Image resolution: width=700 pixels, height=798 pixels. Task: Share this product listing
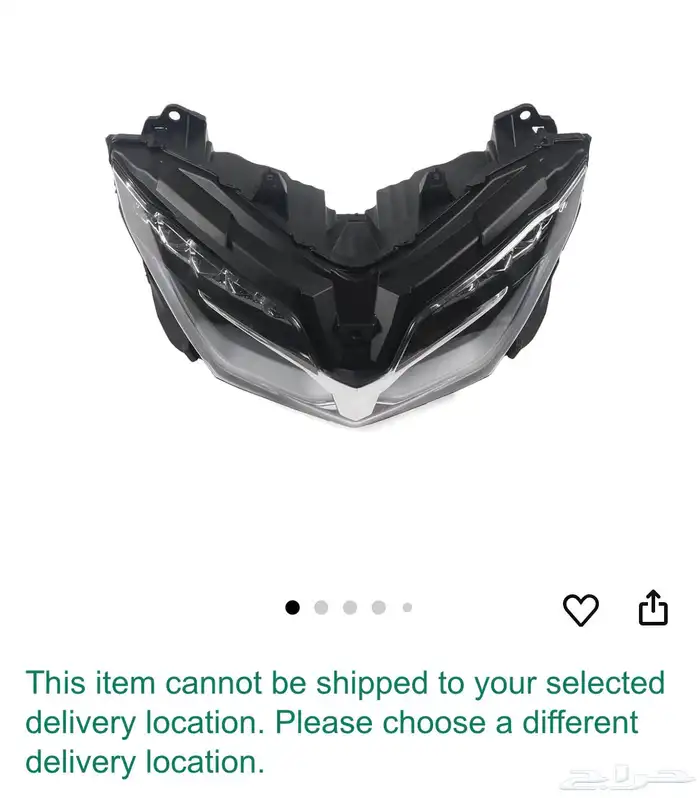653,607
